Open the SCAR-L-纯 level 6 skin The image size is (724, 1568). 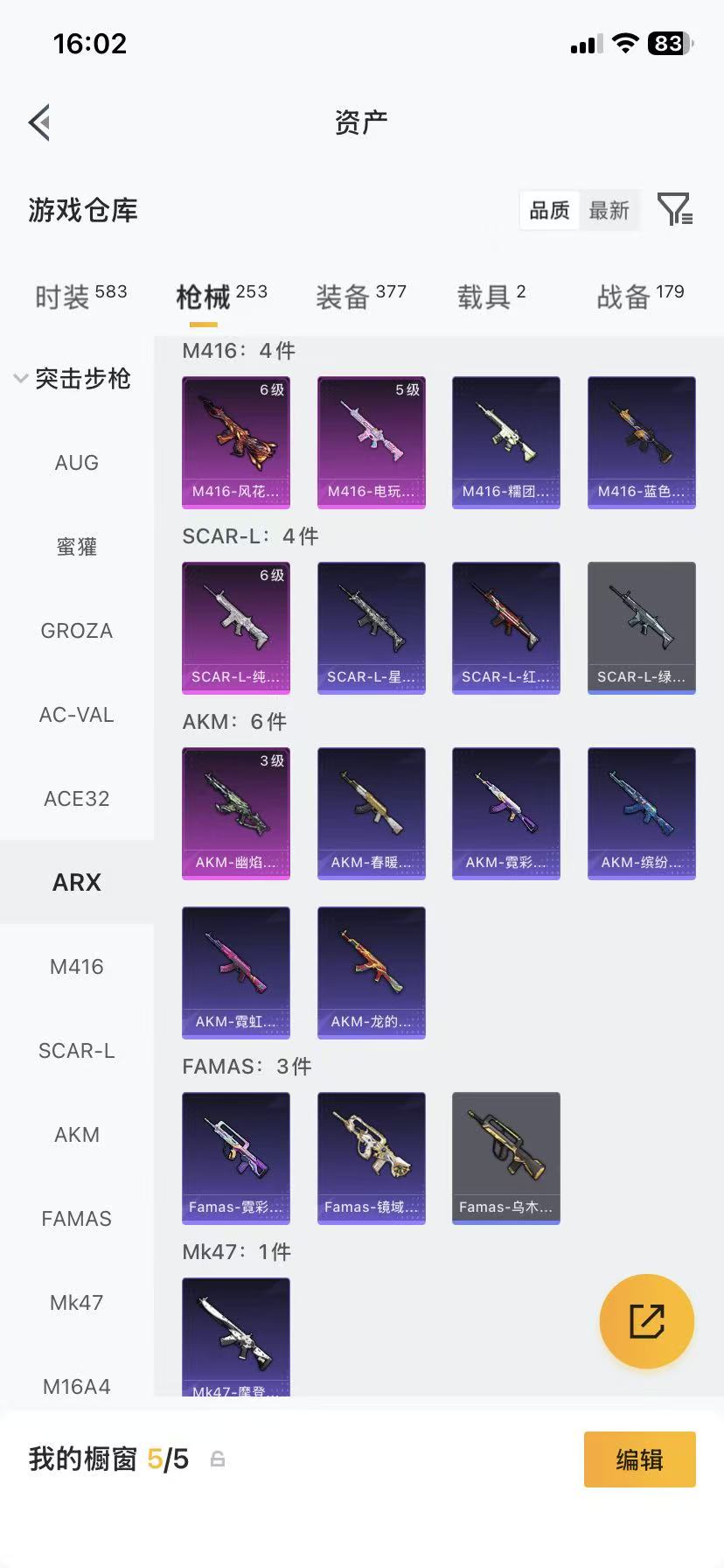(236, 627)
